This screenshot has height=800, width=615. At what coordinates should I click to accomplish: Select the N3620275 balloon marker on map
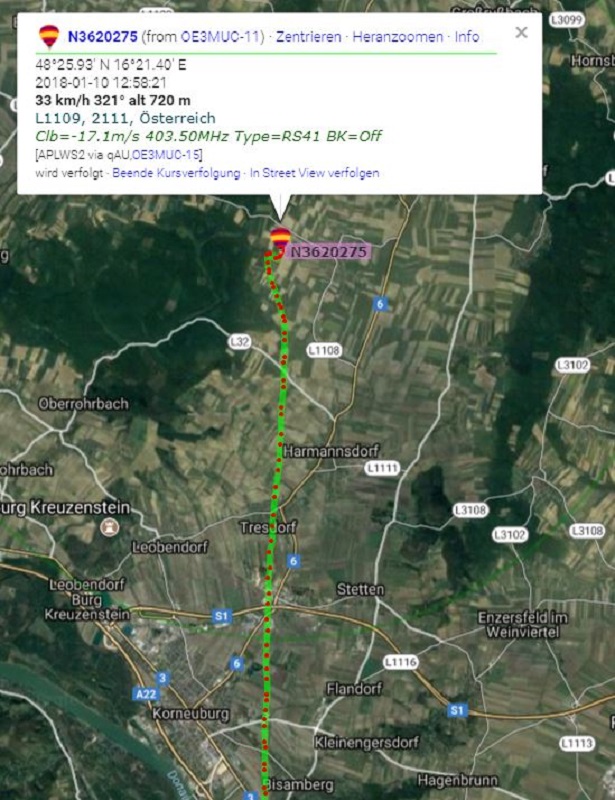[279, 239]
